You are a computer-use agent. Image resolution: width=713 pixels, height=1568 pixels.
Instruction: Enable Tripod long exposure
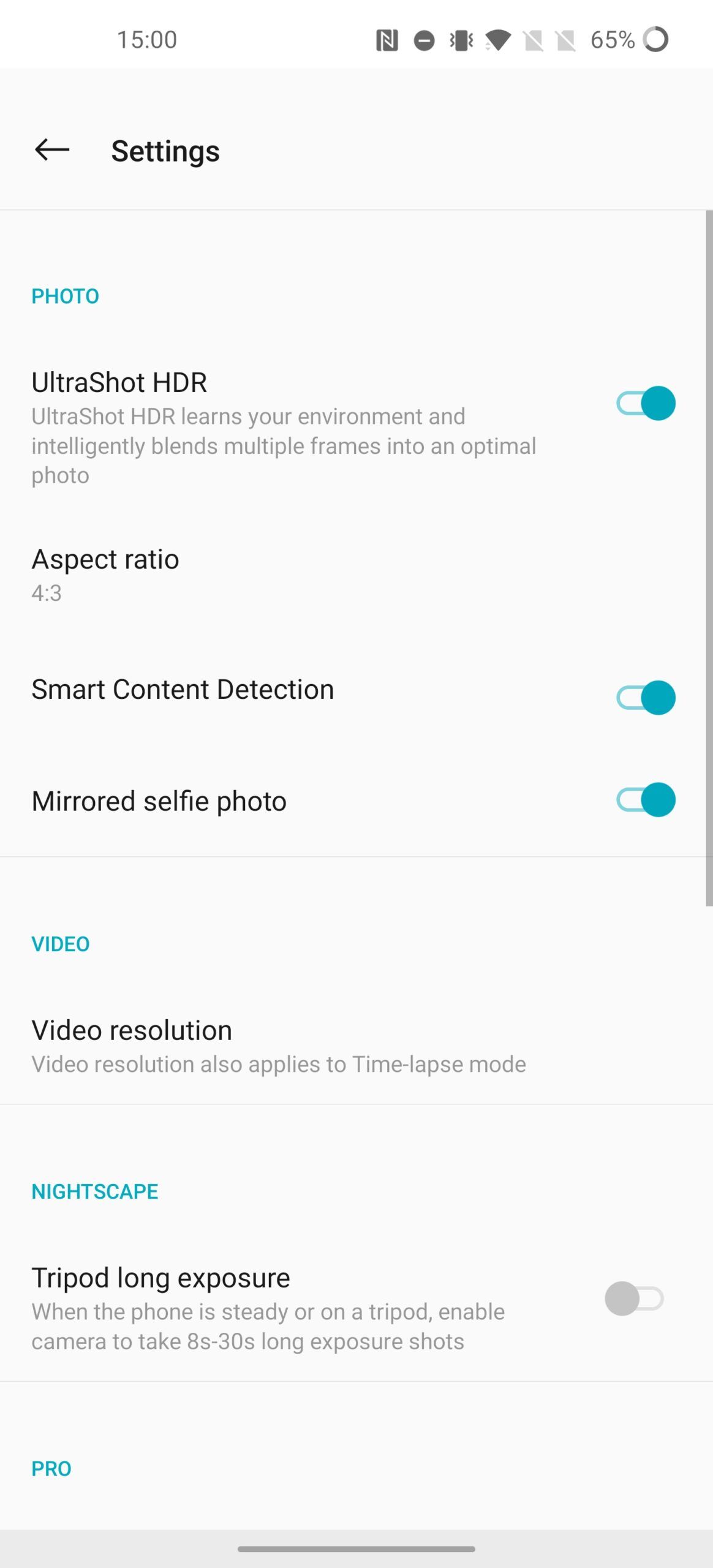point(635,1297)
